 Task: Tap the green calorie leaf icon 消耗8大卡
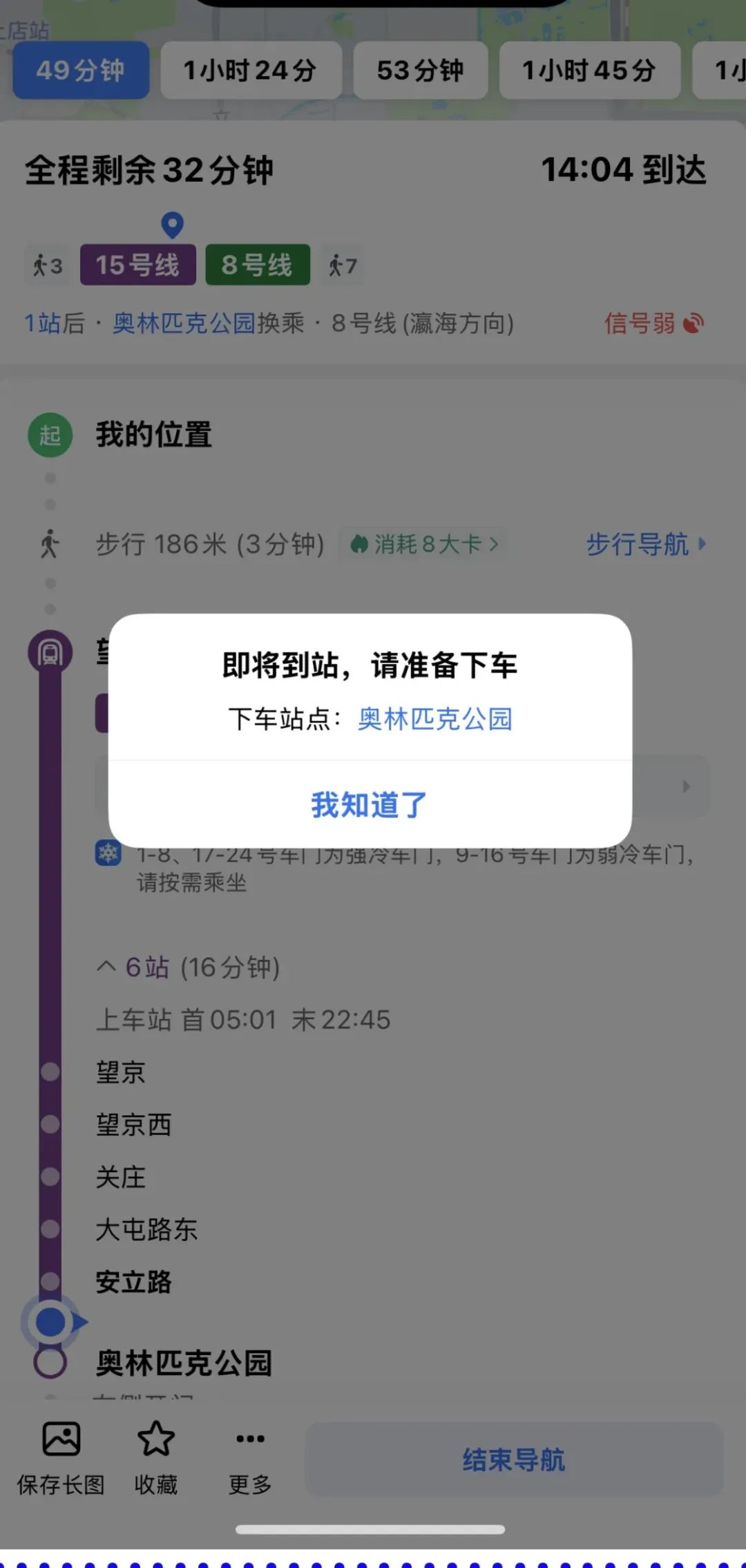(361, 545)
